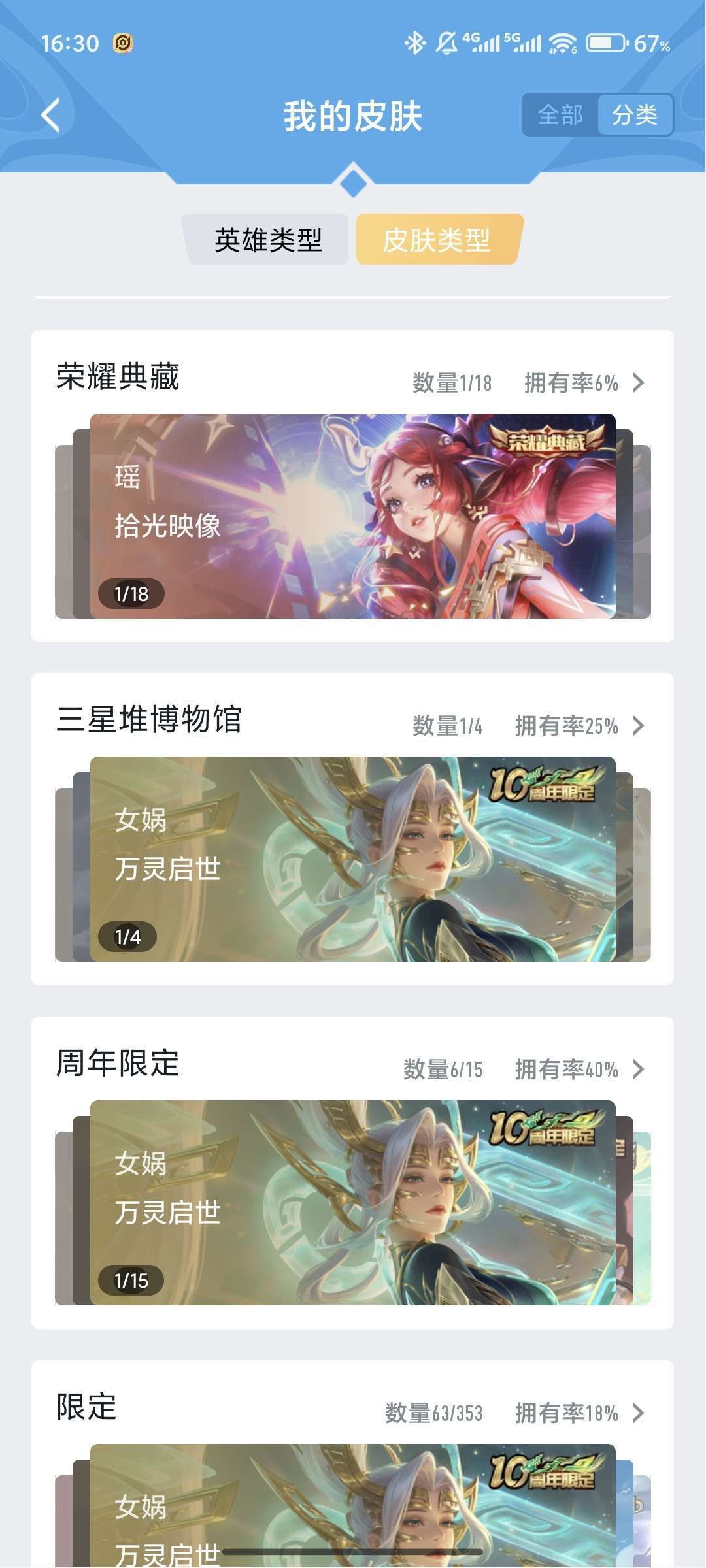Switch to the 全部 view
Viewport: 706px width, 1568px height.
pyautogui.click(x=560, y=115)
